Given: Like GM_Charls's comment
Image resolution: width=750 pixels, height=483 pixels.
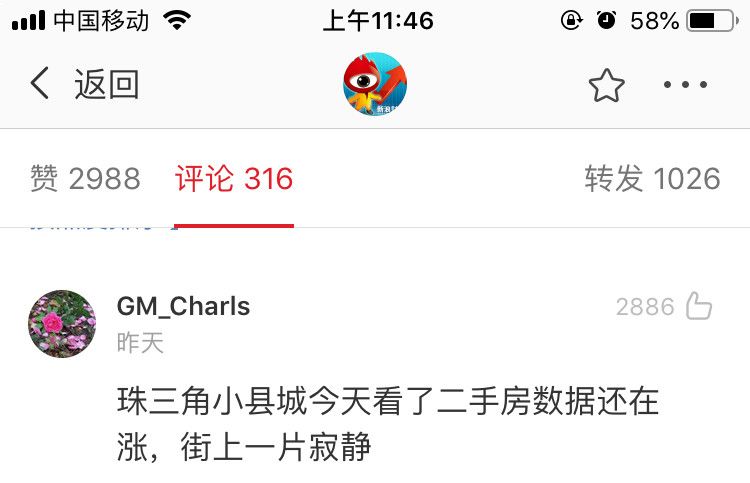Looking at the screenshot, I should (699, 306).
